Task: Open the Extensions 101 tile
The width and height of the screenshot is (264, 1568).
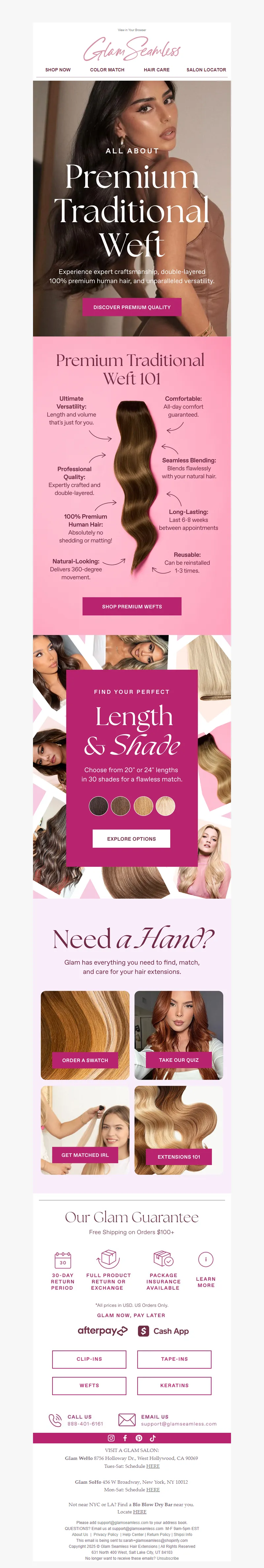Action: (x=178, y=1156)
